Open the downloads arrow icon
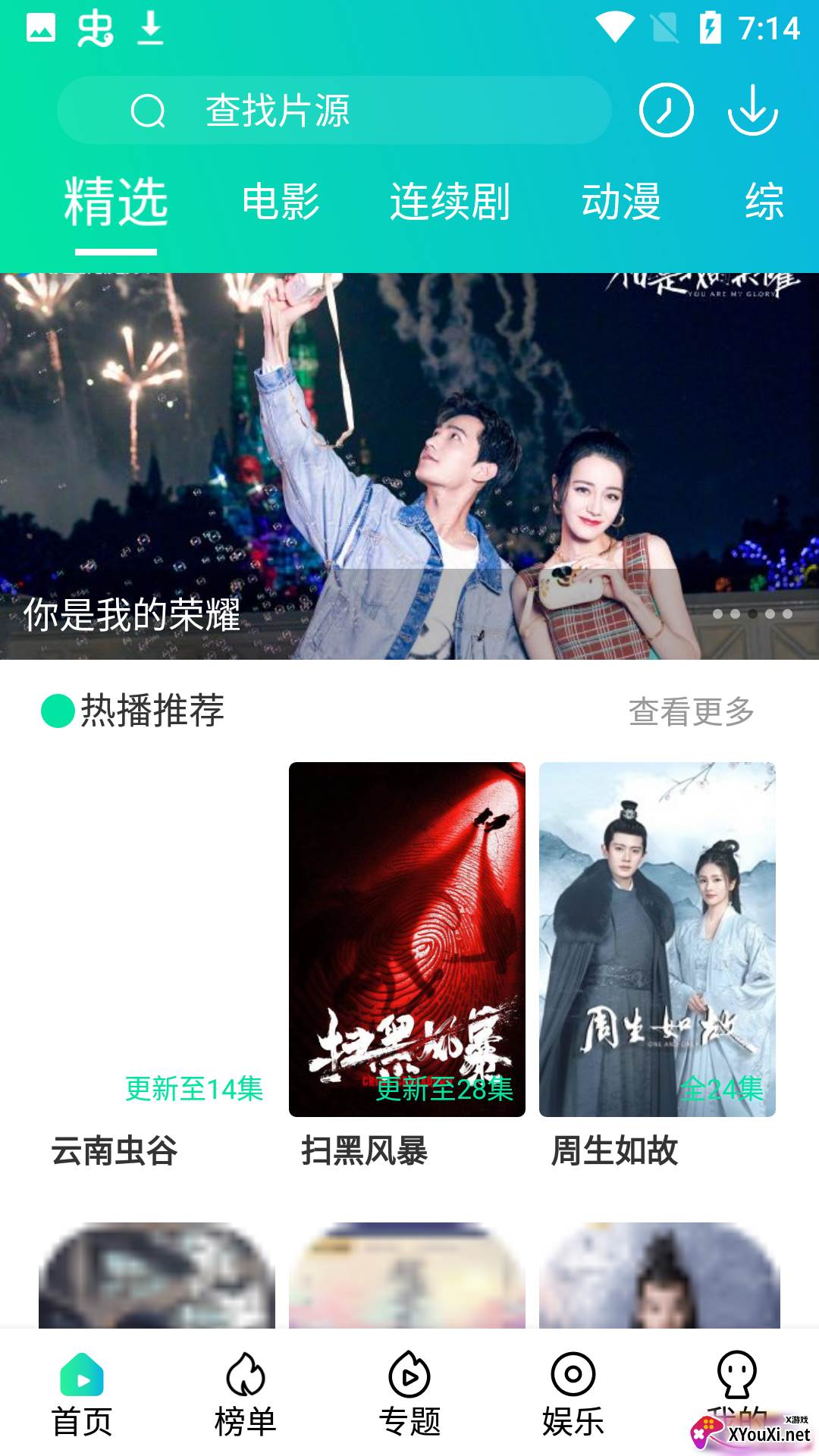Image resolution: width=819 pixels, height=1456 pixels. click(x=752, y=111)
